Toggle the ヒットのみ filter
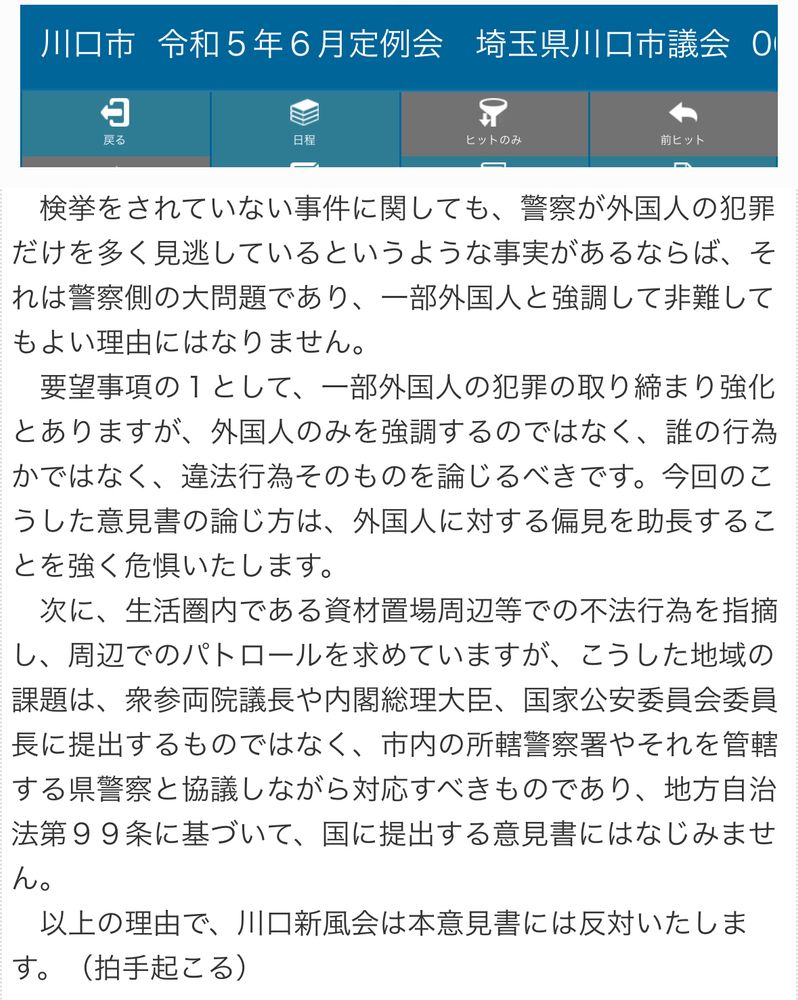Viewport: 798px width, 1000px height. [x=494, y=123]
